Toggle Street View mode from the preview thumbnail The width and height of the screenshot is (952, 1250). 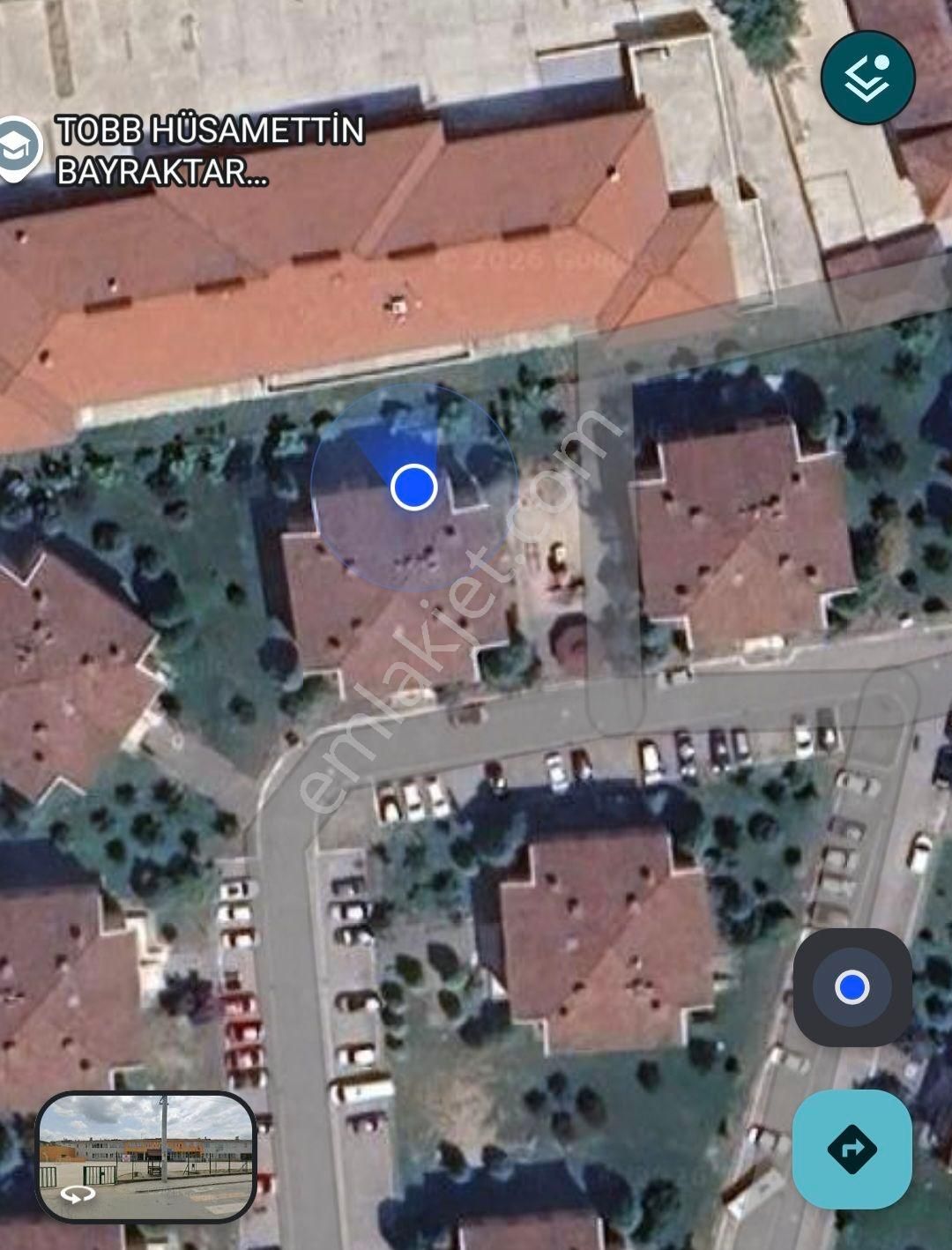coord(144,1155)
